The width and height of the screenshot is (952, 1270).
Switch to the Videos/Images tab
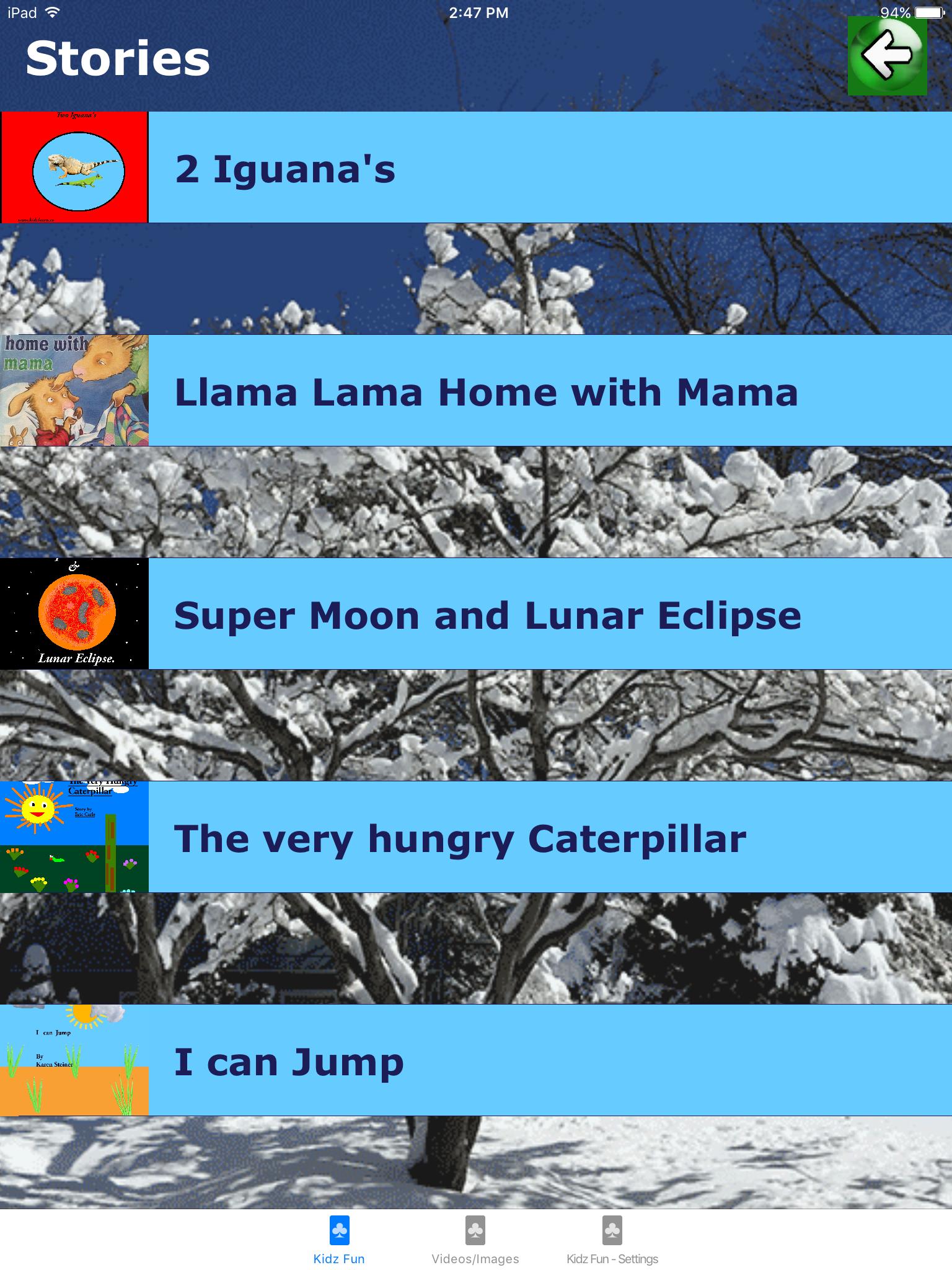click(x=475, y=1240)
